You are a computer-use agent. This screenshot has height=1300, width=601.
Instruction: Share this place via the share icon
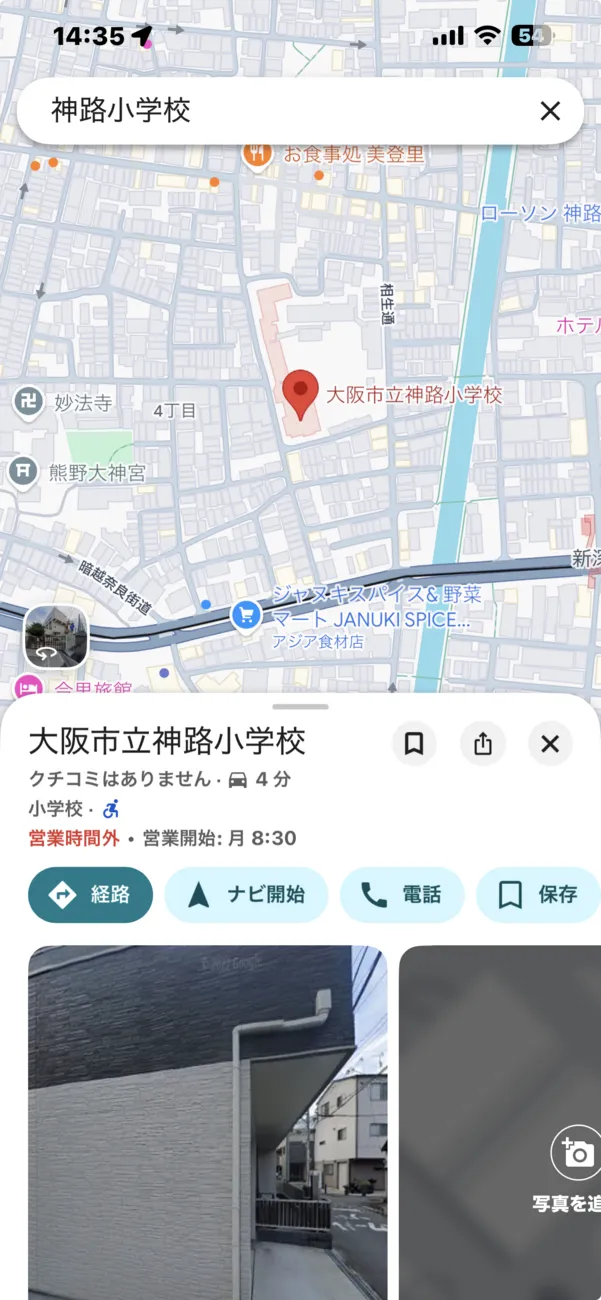pos(483,744)
